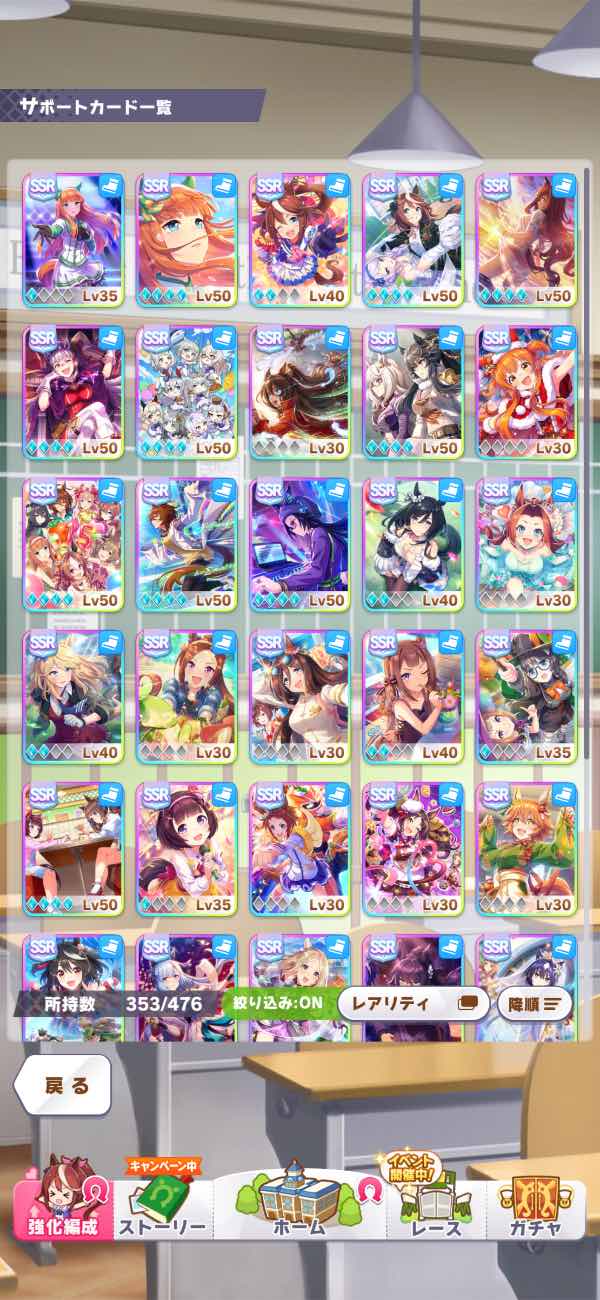Select the witch hat glasses SSR card Lv35
600x1300 pixels.
527,696
